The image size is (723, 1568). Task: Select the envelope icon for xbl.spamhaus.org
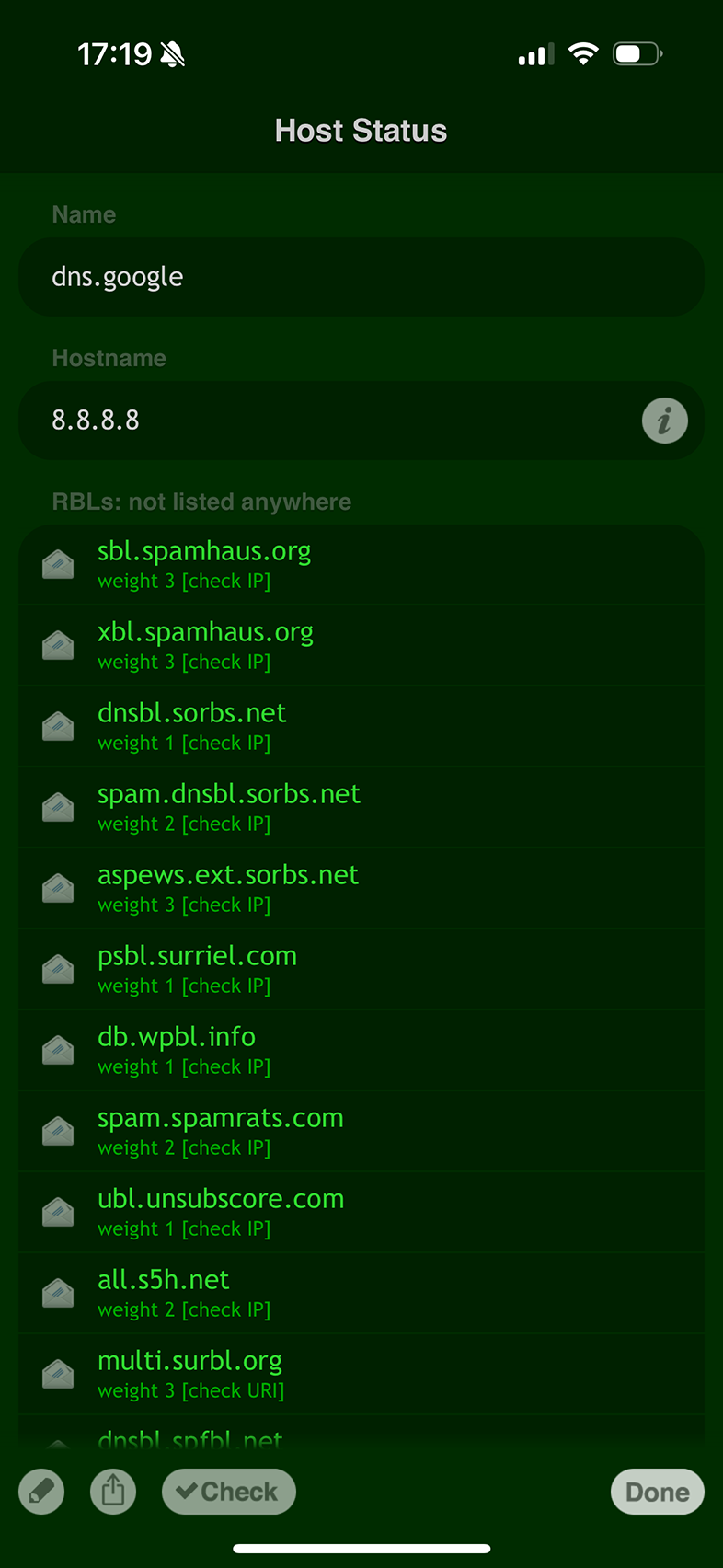pos(57,645)
